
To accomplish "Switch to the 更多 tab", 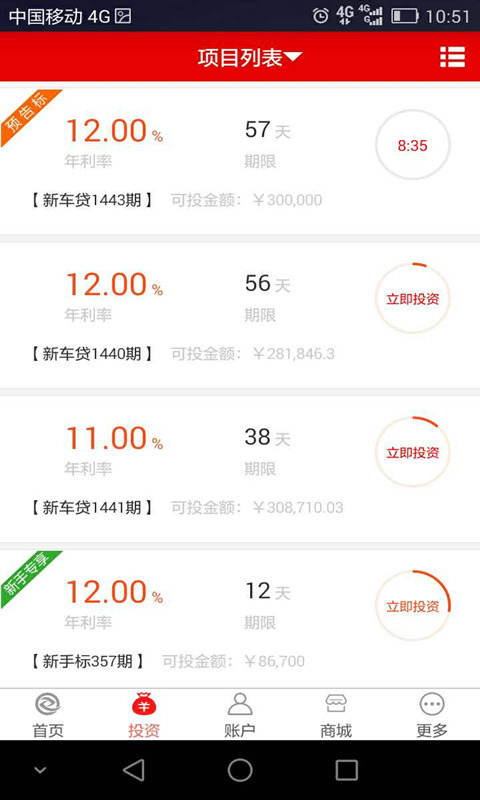I will click(432, 715).
